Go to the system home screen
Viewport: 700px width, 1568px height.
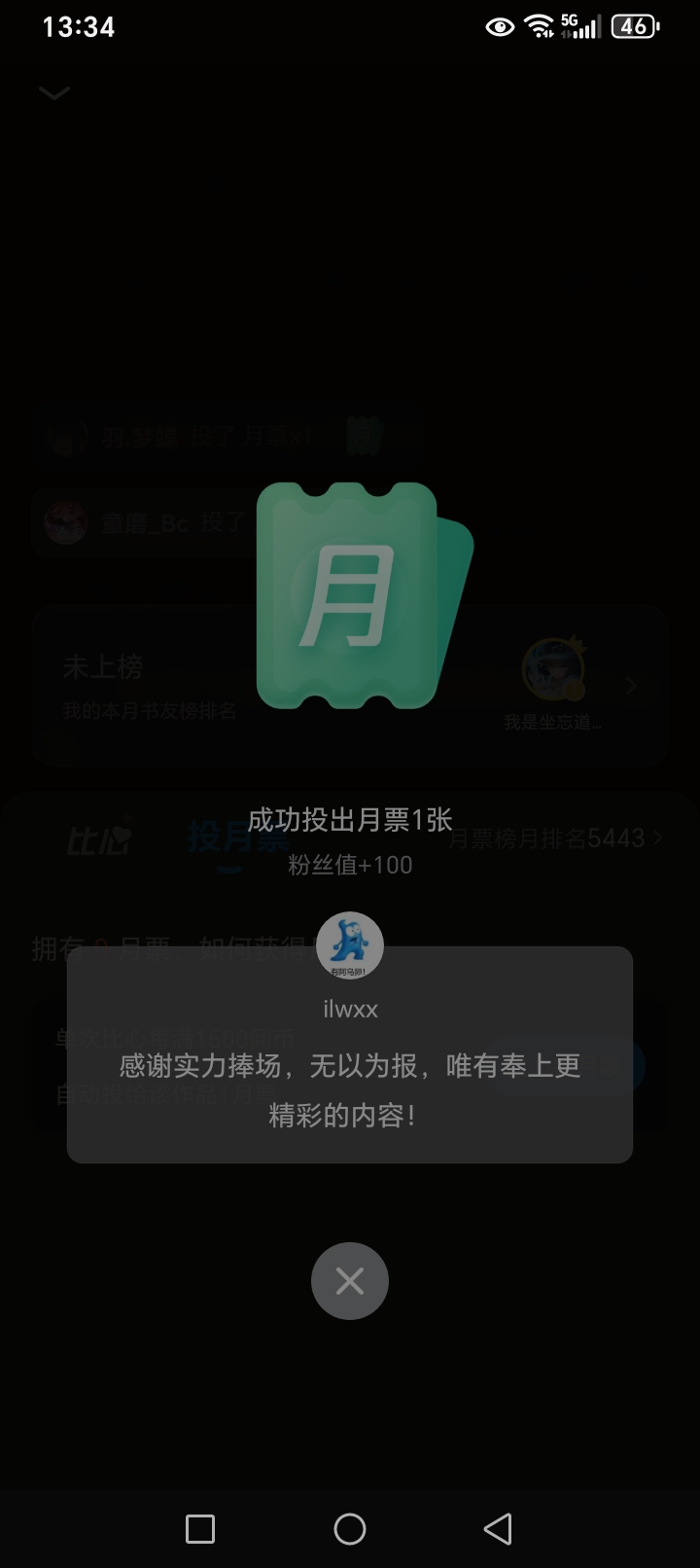[x=350, y=1529]
